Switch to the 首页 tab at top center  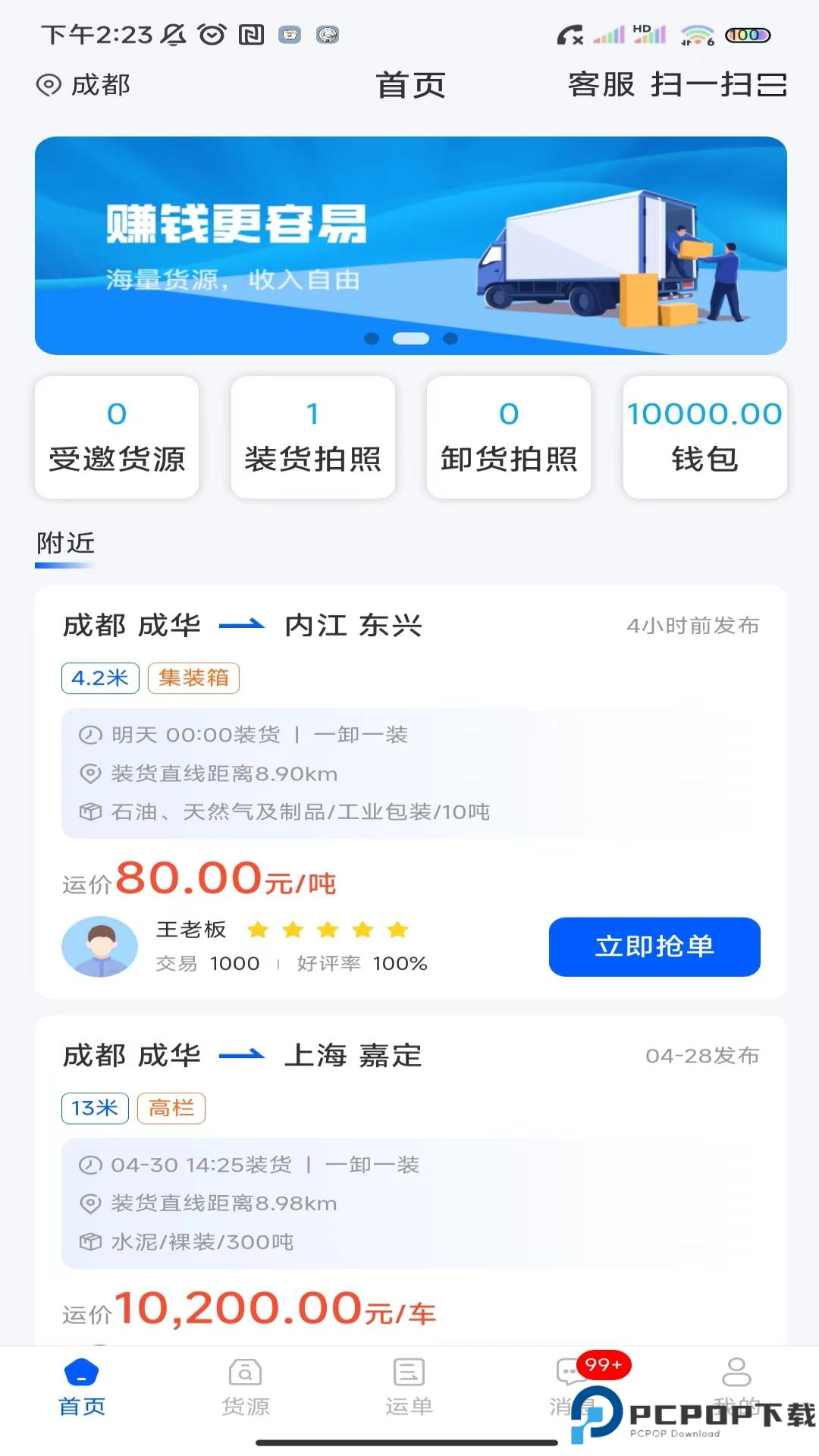(409, 86)
